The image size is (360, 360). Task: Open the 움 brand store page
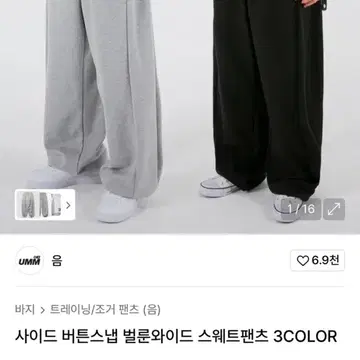tap(57, 261)
